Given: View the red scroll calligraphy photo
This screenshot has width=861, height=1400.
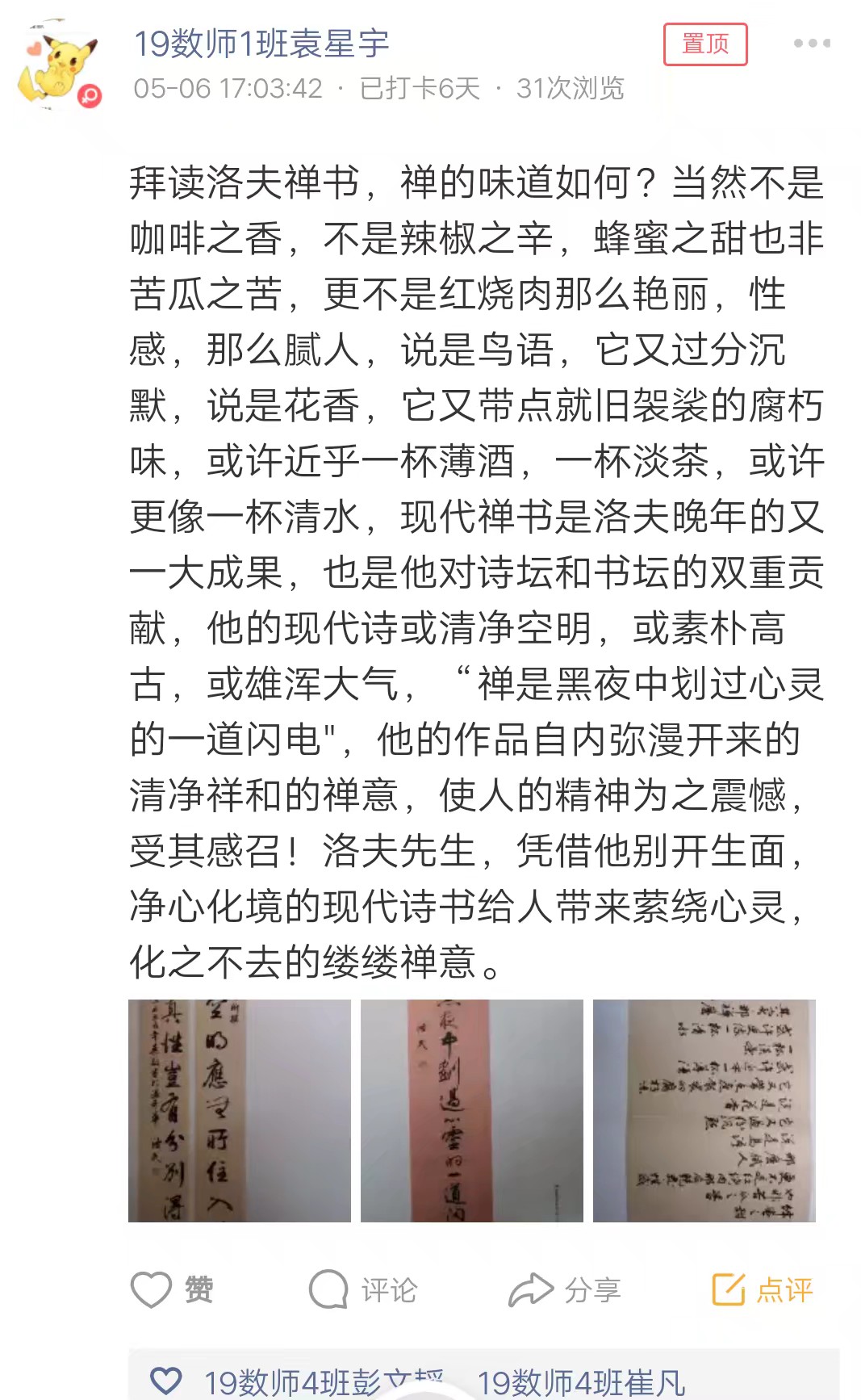Looking at the screenshot, I should 471,1110.
